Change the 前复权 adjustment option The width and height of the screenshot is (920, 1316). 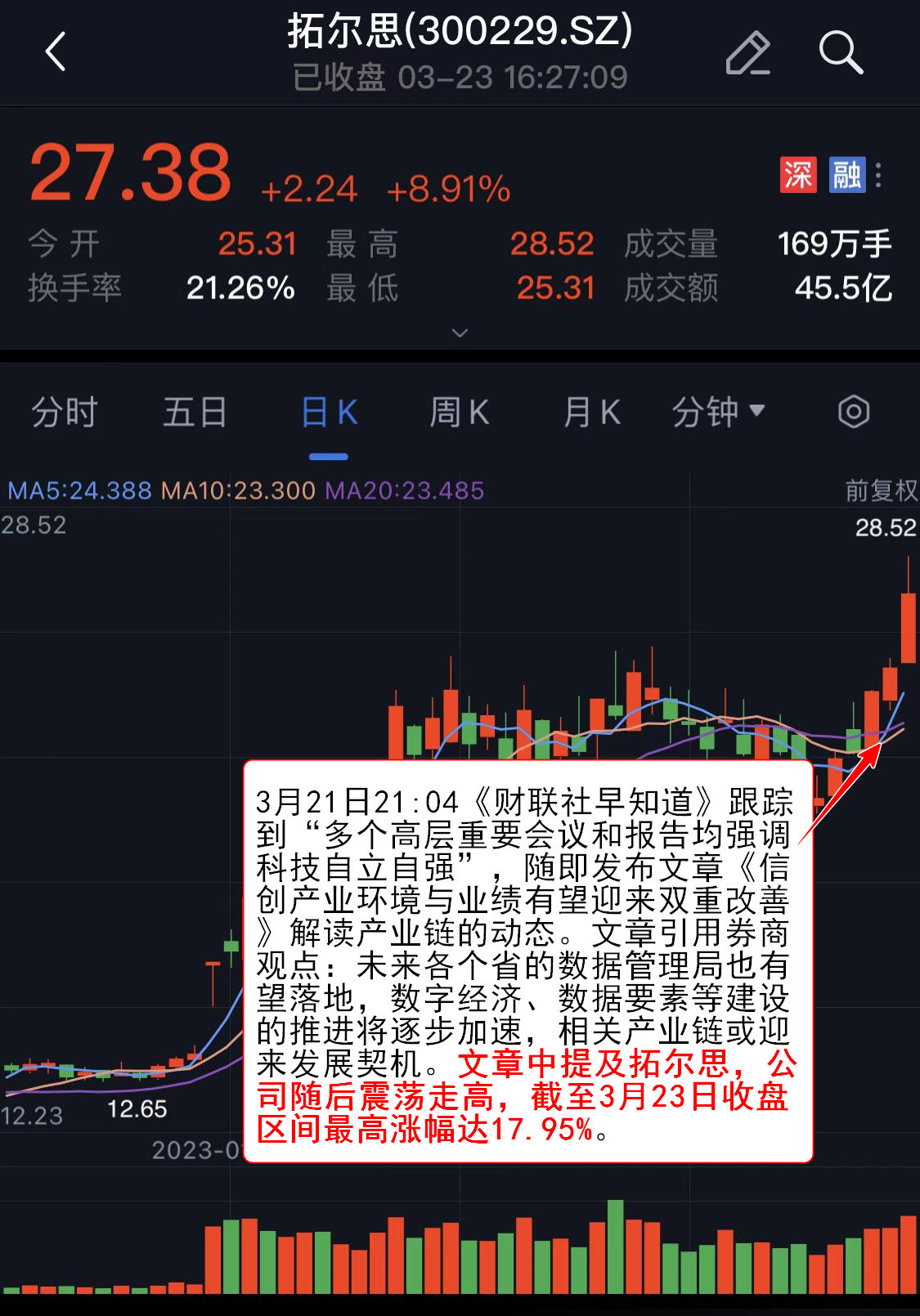point(881,490)
